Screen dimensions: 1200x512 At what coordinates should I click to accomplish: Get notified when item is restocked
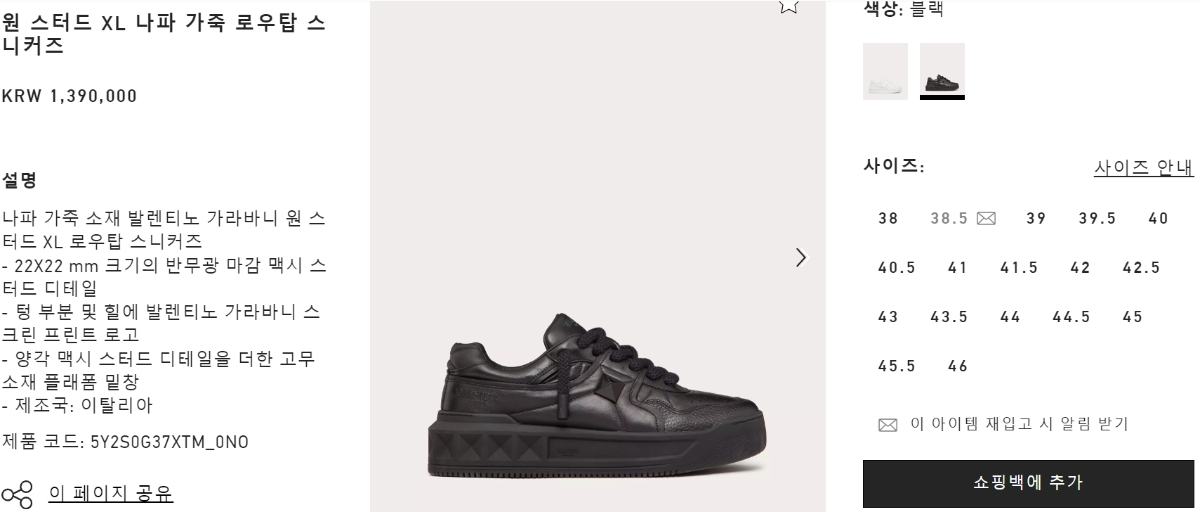(x=1003, y=424)
